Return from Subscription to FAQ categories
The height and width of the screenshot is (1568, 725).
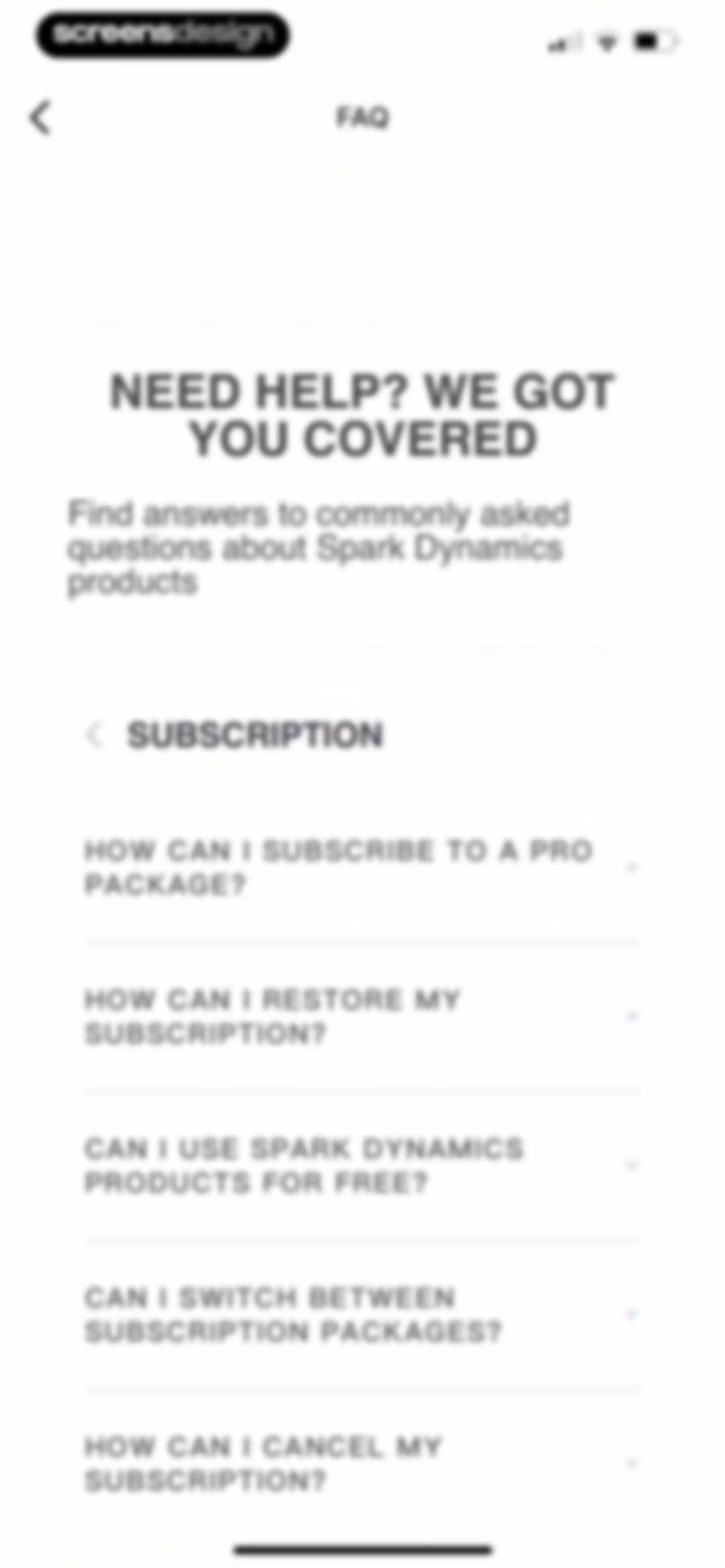(x=94, y=735)
